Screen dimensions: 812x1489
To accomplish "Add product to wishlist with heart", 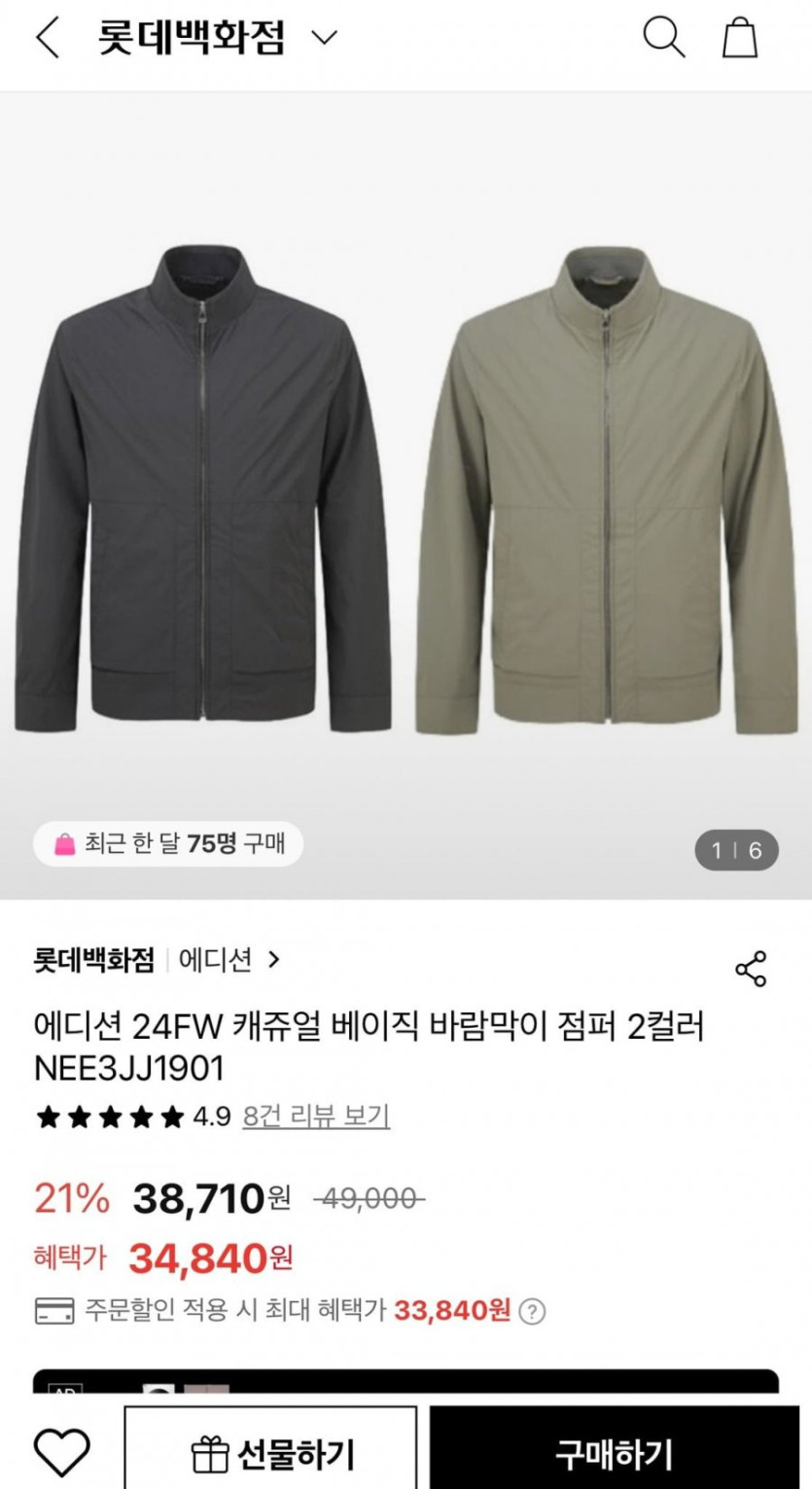I will pos(61,1454).
